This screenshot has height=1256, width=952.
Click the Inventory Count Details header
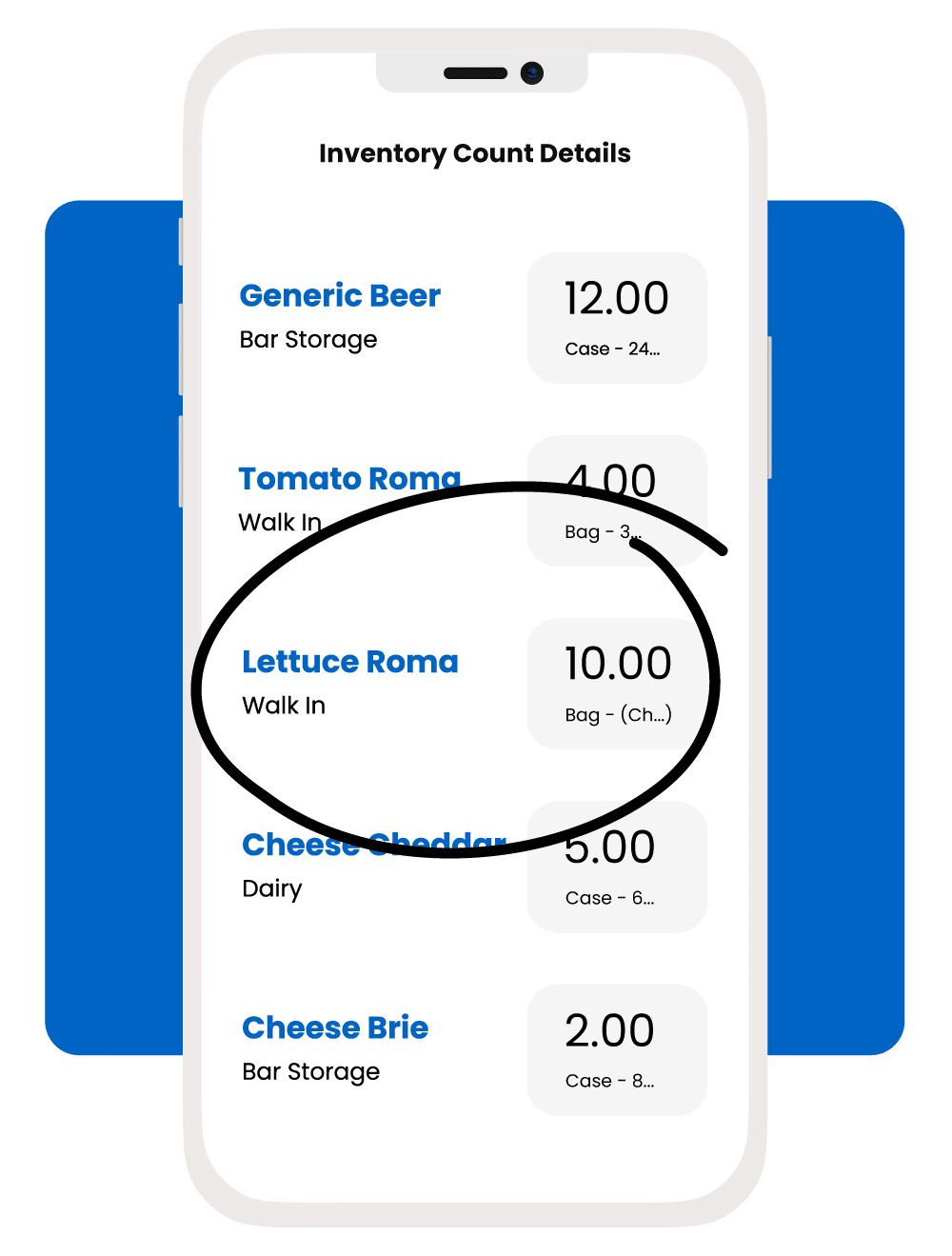point(475,153)
